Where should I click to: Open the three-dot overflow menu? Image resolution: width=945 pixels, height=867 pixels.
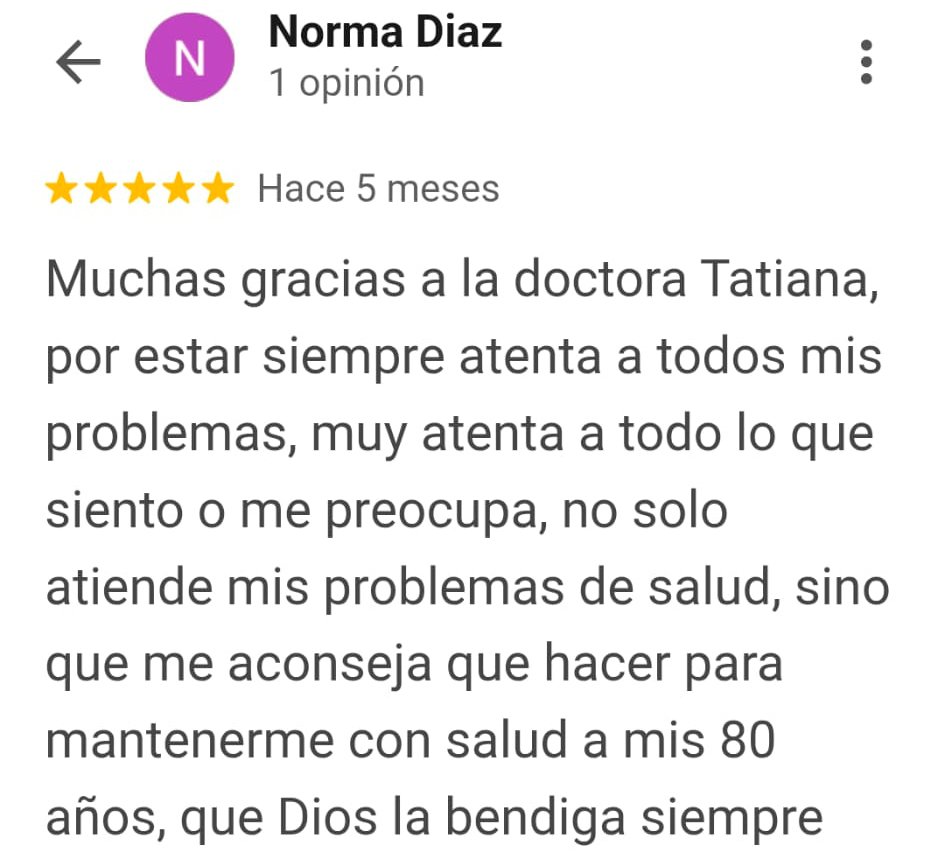pos(866,63)
